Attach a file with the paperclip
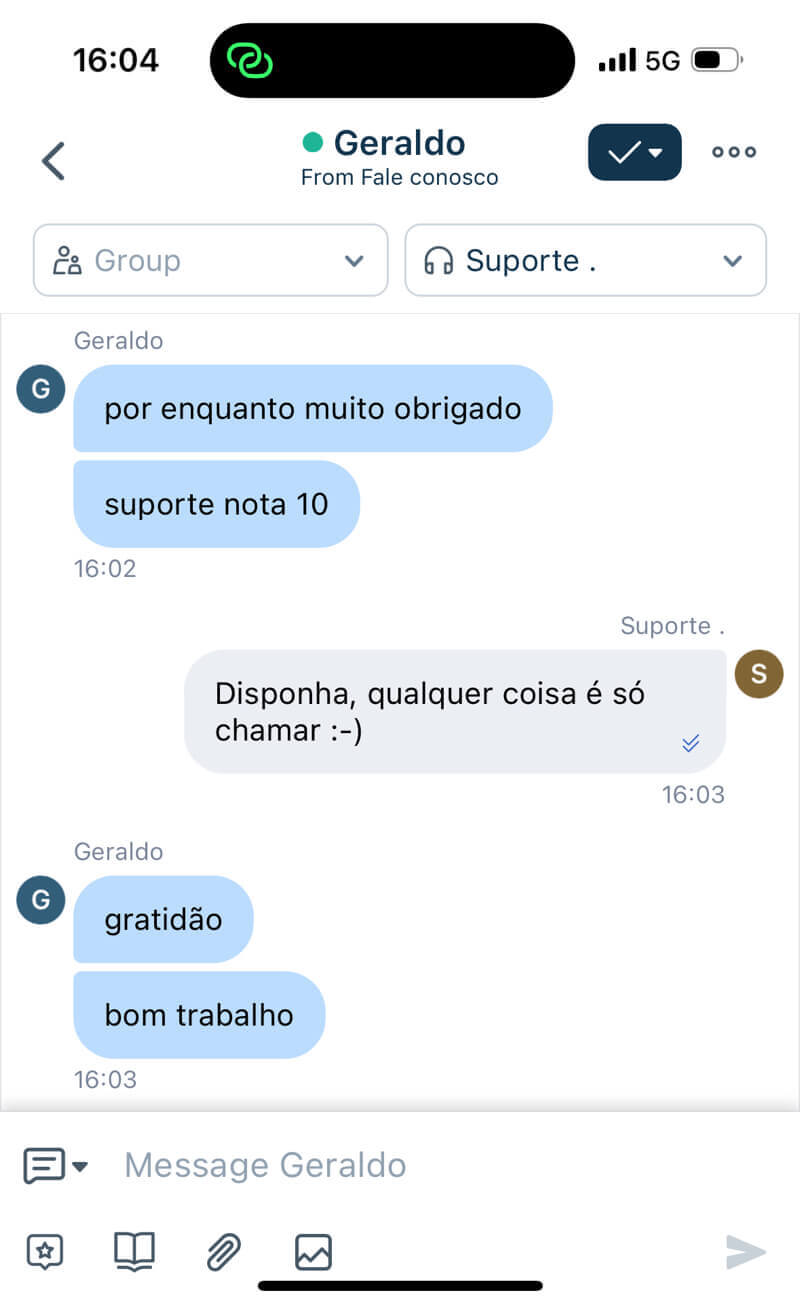800x1306 pixels. pyautogui.click(x=224, y=1251)
